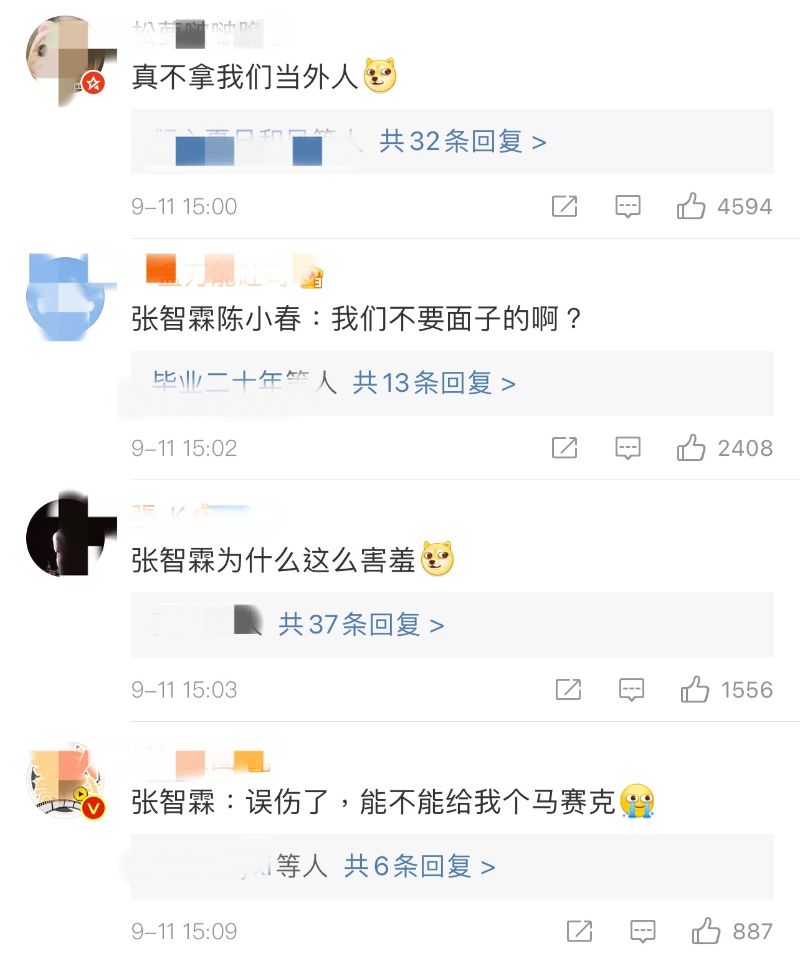View 共37条回复 replies
Screen dimensions: 800x956
361,625
